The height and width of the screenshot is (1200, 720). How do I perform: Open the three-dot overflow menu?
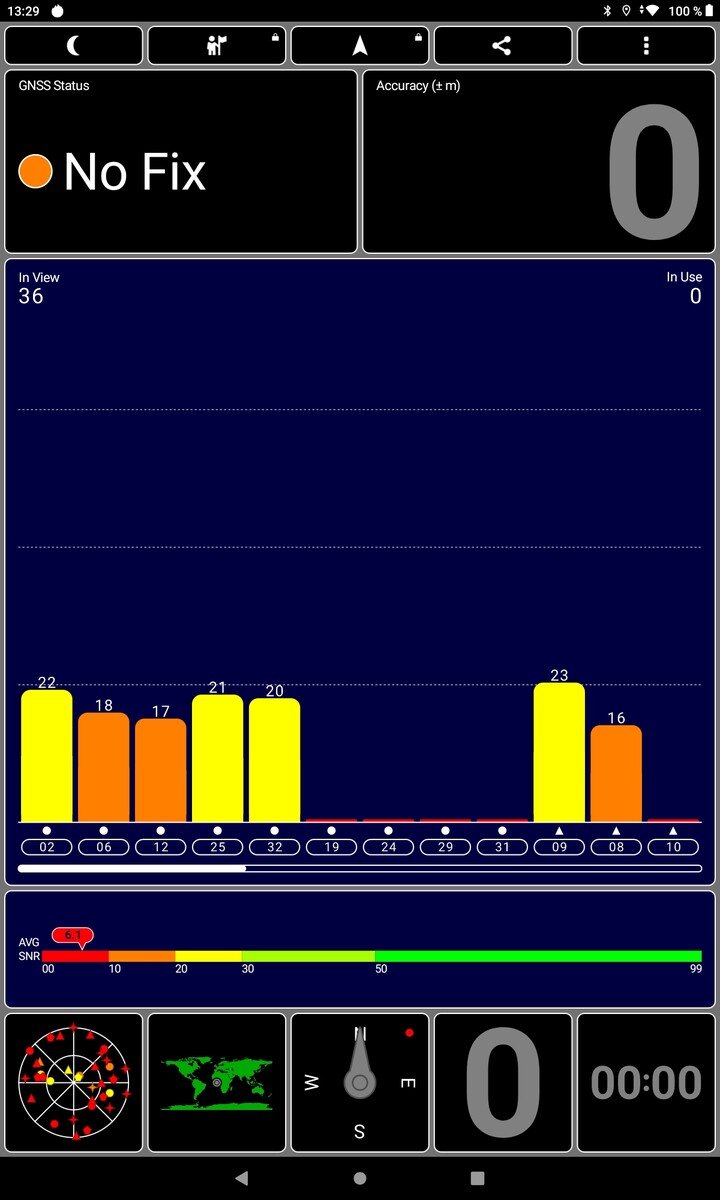646,46
